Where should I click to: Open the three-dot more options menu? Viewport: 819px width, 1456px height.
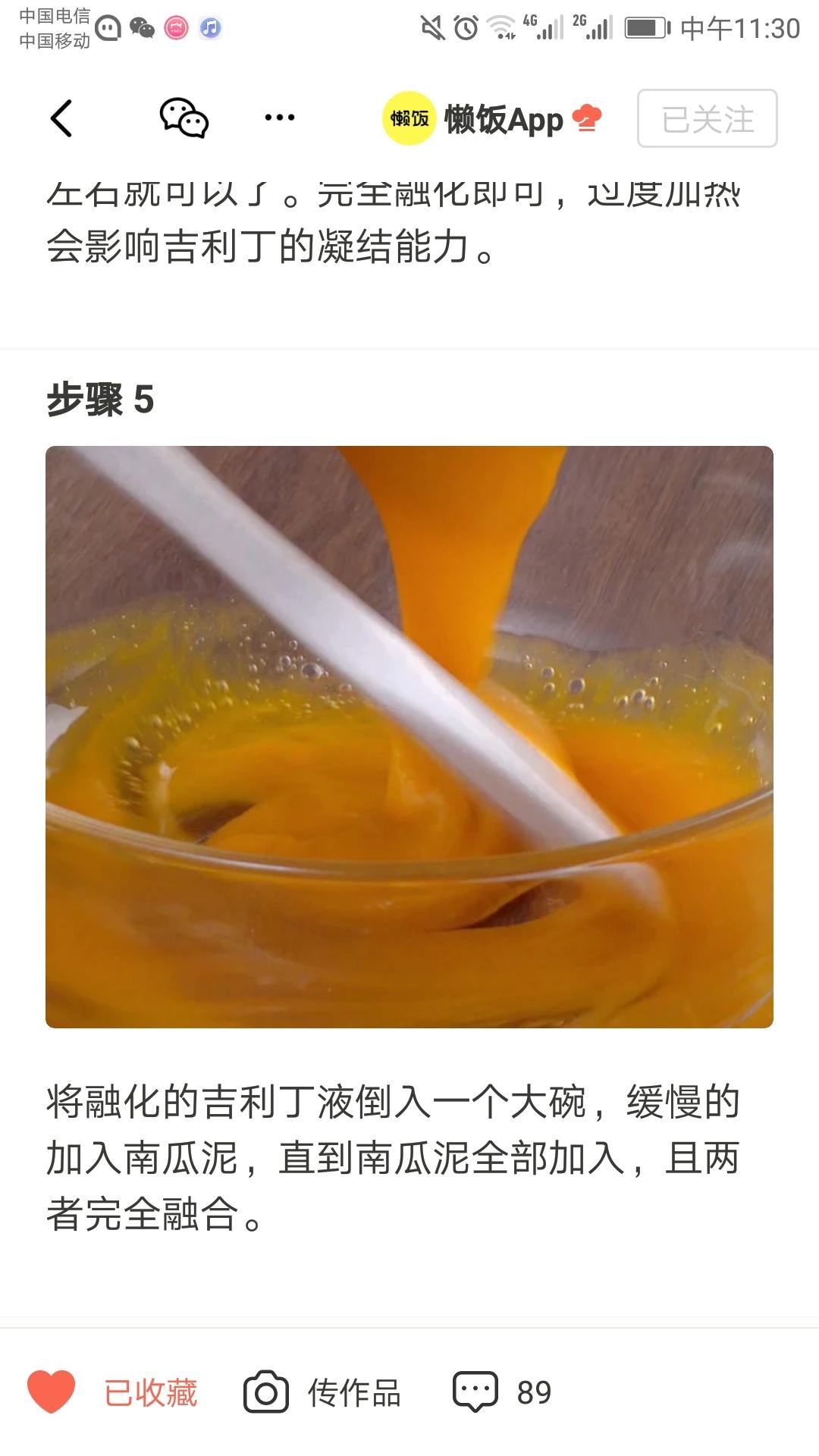pos(278,118)
